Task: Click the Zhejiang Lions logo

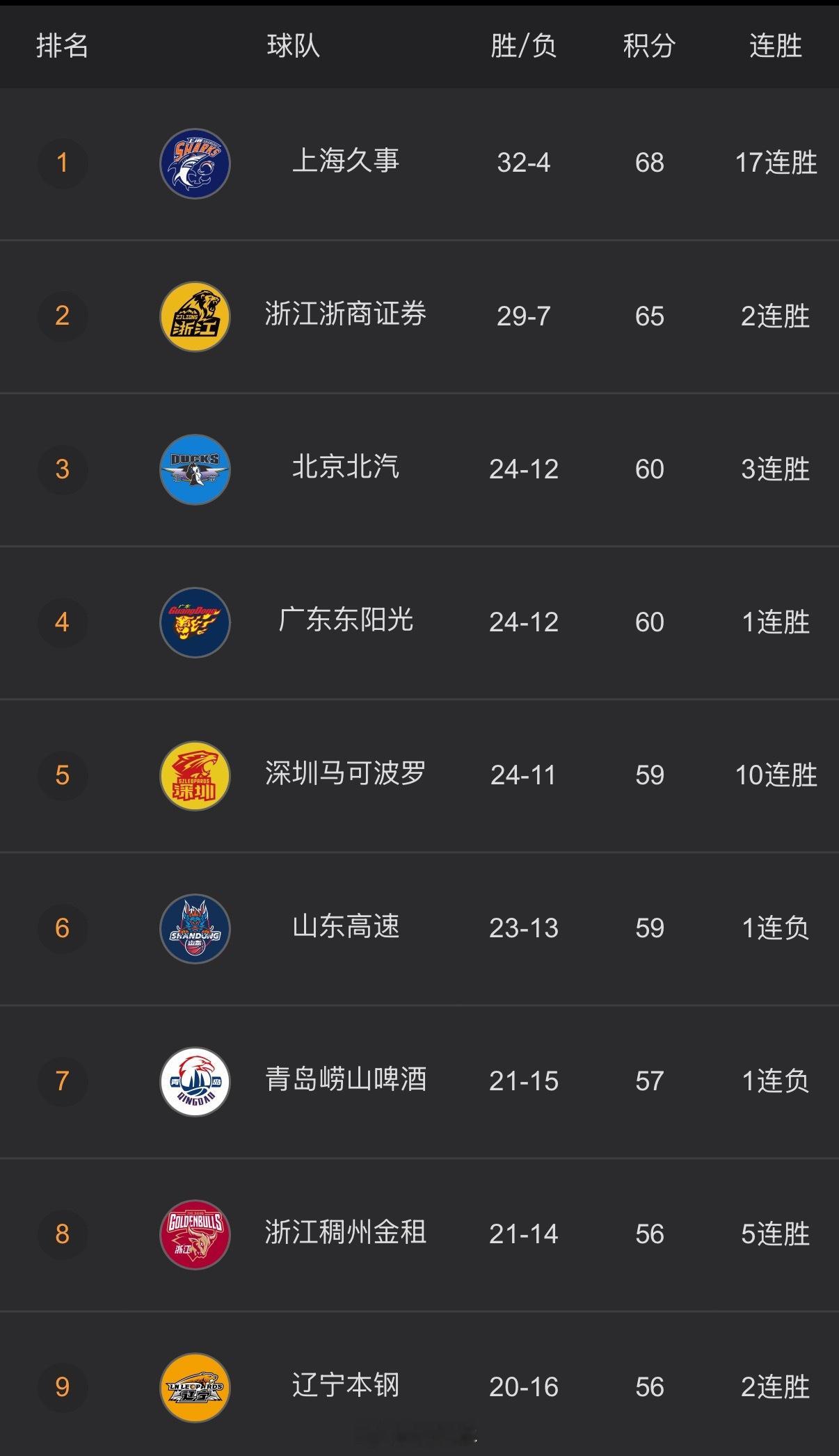Action: point(195,316)
